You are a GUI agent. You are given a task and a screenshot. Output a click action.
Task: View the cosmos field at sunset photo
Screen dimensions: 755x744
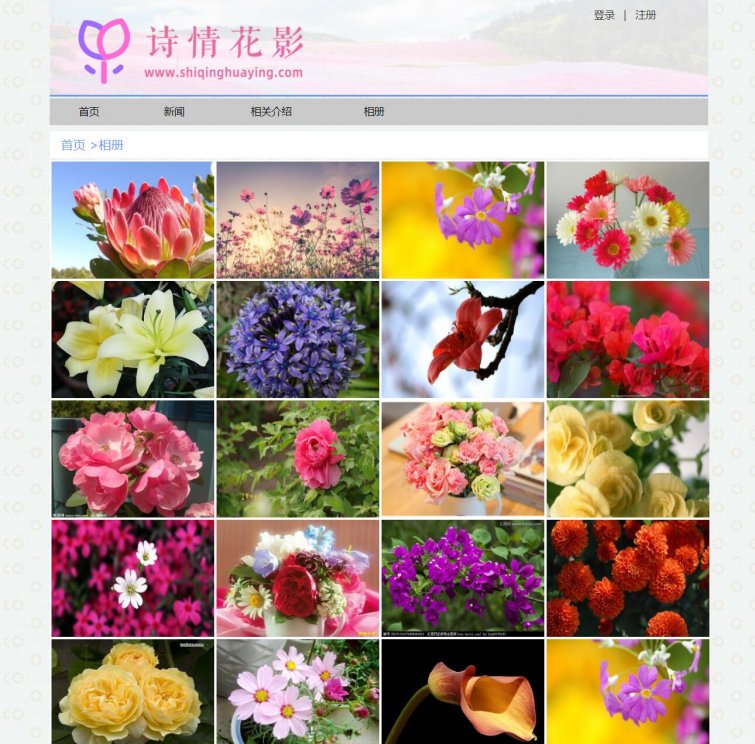pos(297,220)
